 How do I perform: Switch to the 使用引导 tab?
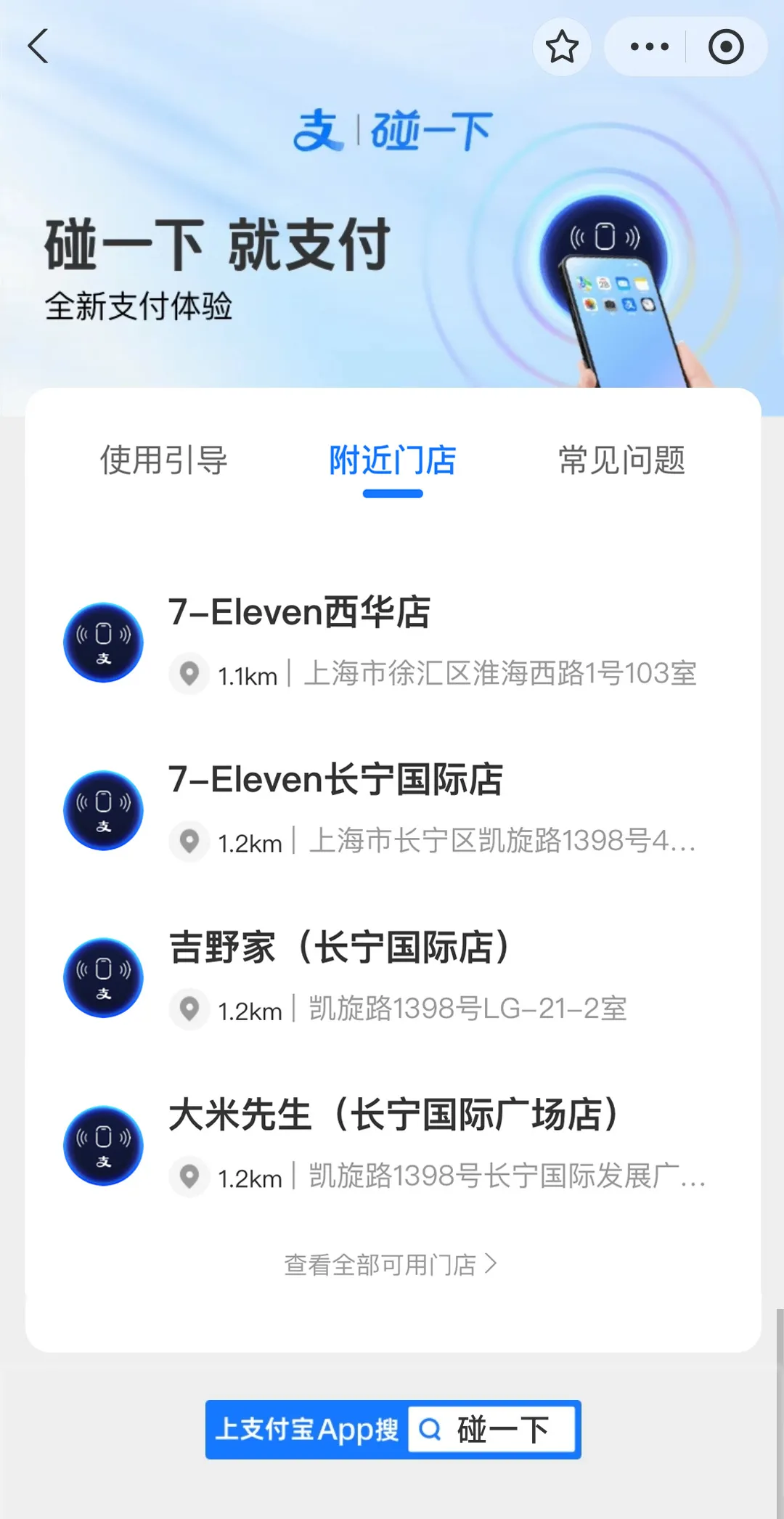pyautogui.click(x=163, y=460)
